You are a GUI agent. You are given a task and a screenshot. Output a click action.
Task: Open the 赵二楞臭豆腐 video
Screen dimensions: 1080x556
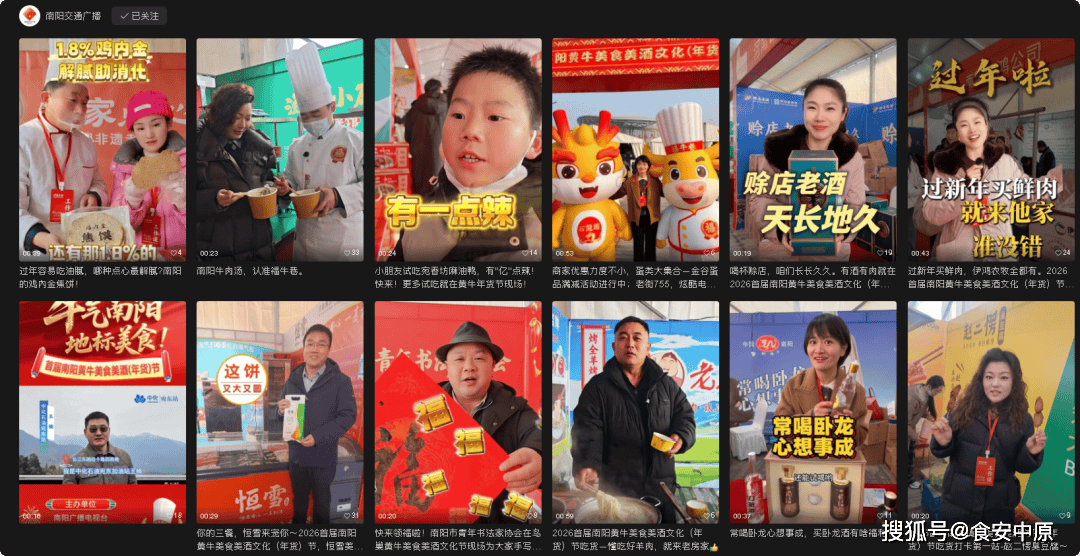(x=990, y=412)
